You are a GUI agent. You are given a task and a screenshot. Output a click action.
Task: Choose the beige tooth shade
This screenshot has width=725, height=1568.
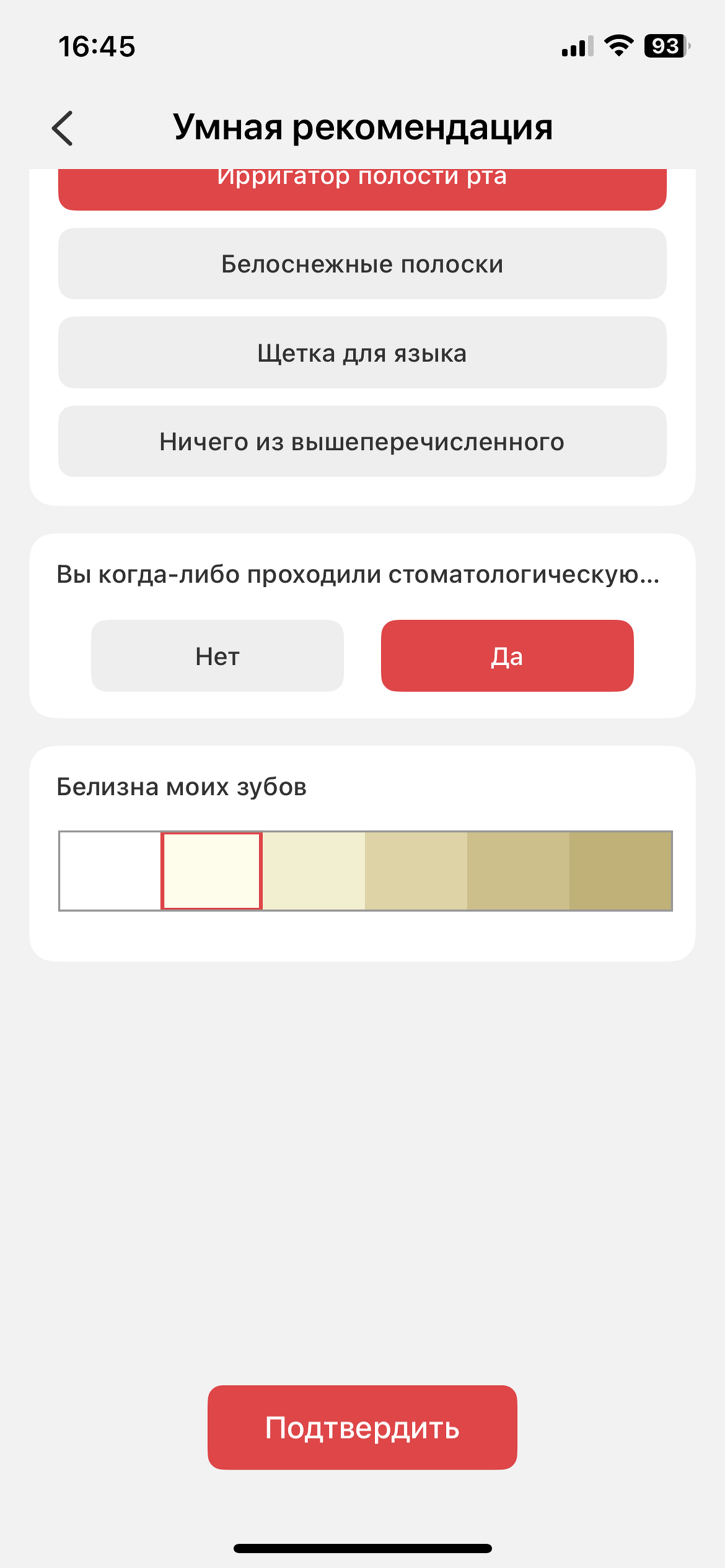coord(416,871)
